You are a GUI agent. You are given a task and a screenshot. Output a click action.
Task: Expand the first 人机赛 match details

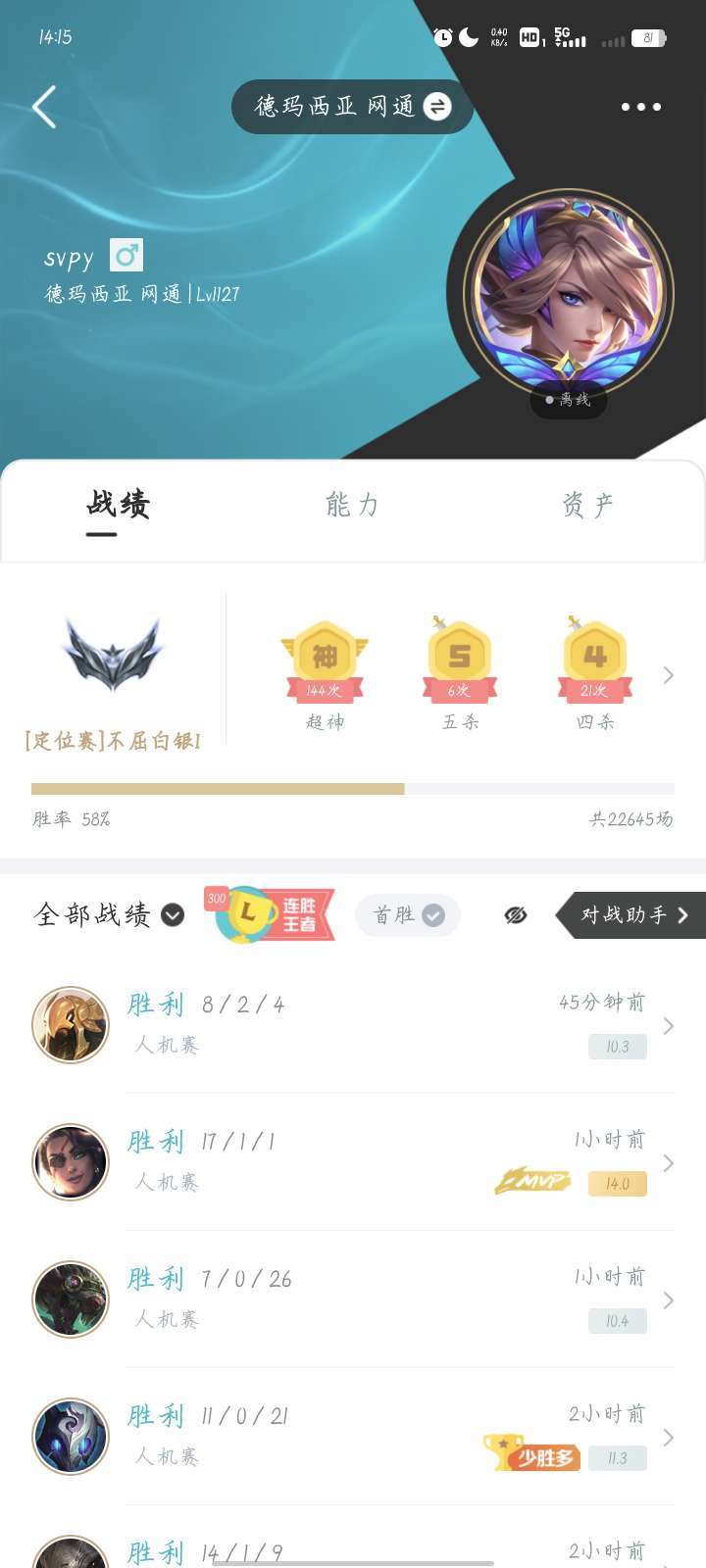670,1025
